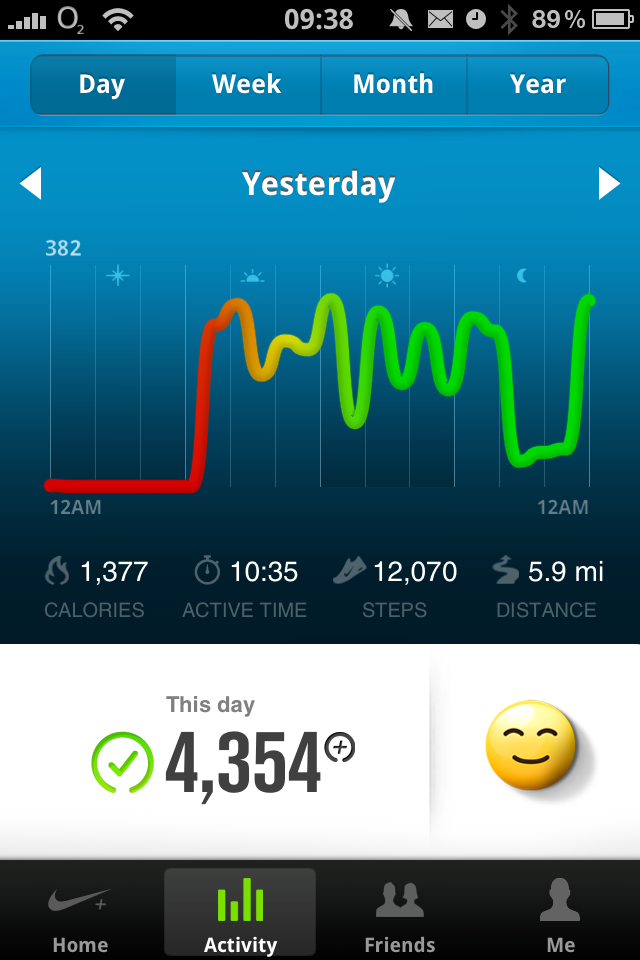The image size is (640, 960).
Task: Switch to the Week view
Action: coord(248,84)
